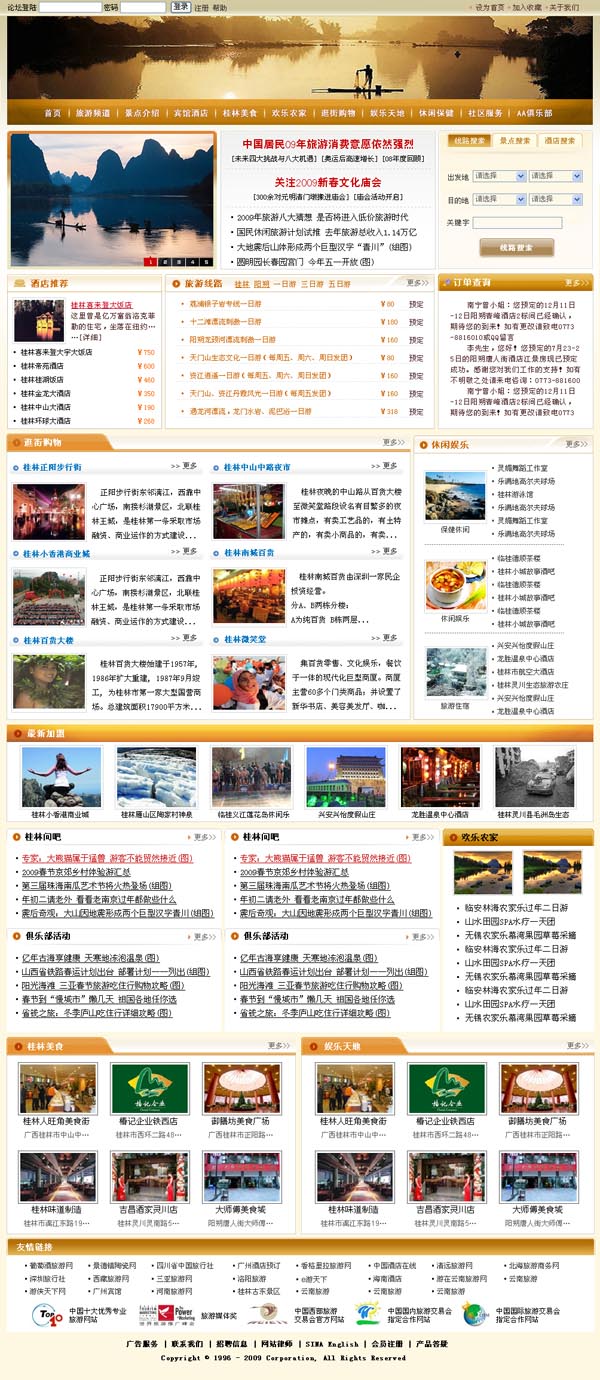Viewport: 600px width, 1380px height.
Task: Select 桂林美食 navigation item
Action: (240, 113)
